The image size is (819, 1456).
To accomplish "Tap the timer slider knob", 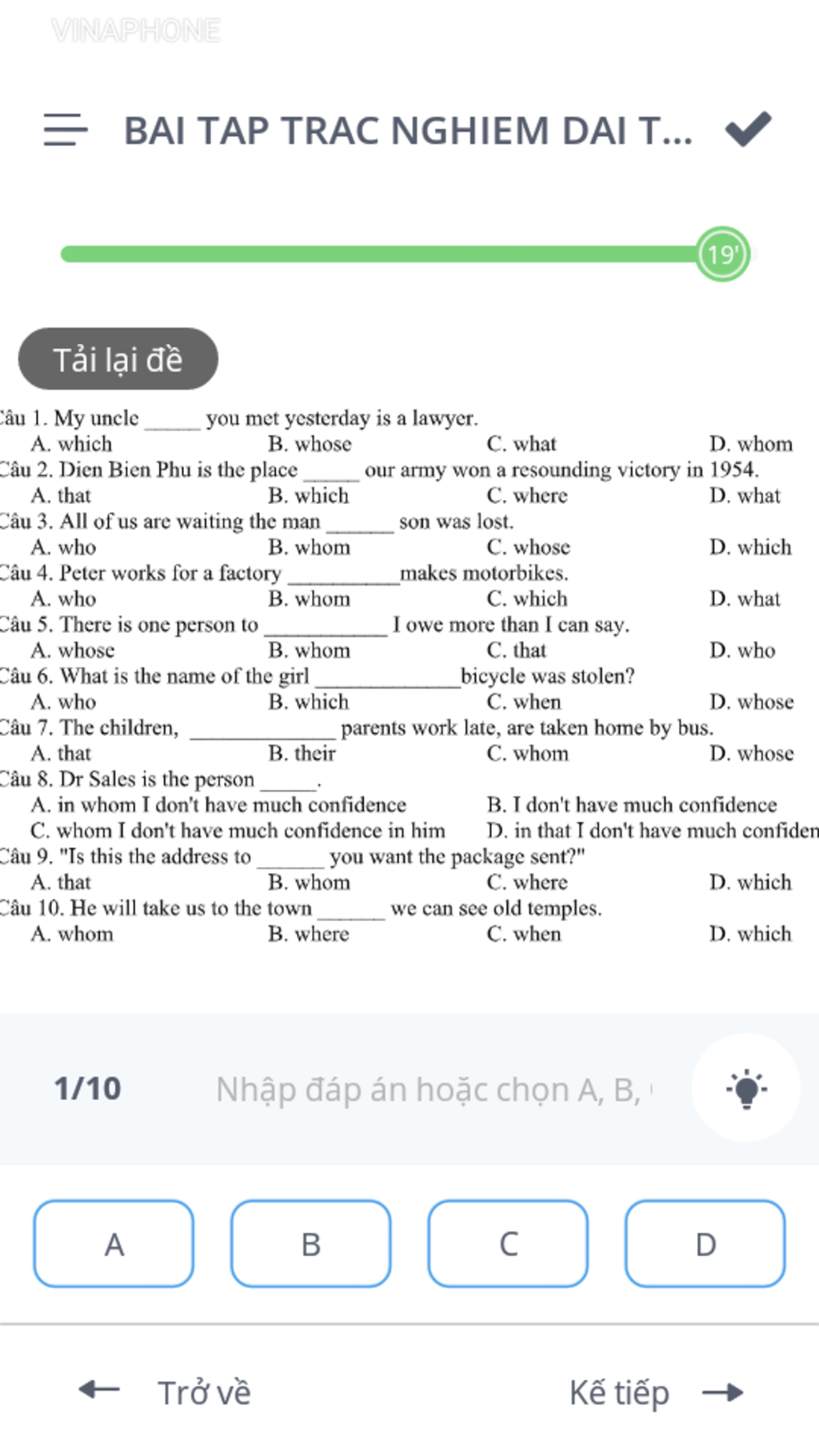I will [x=722, y=254].
